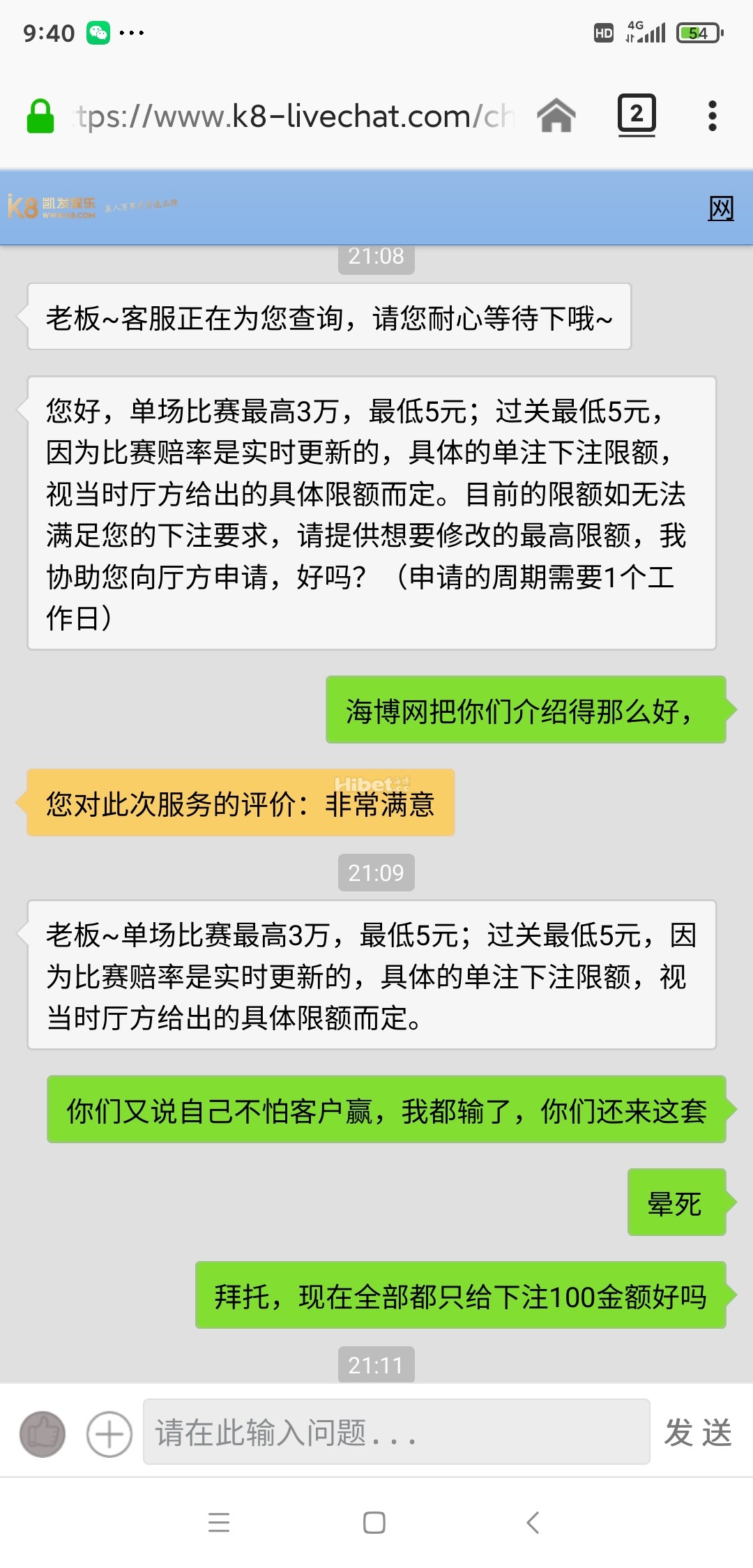This screenshot has width=753, height=1568.
Task: Focus the 请在此输入问题 message field
Action: pyautogui.click(x=396, y=1432)
